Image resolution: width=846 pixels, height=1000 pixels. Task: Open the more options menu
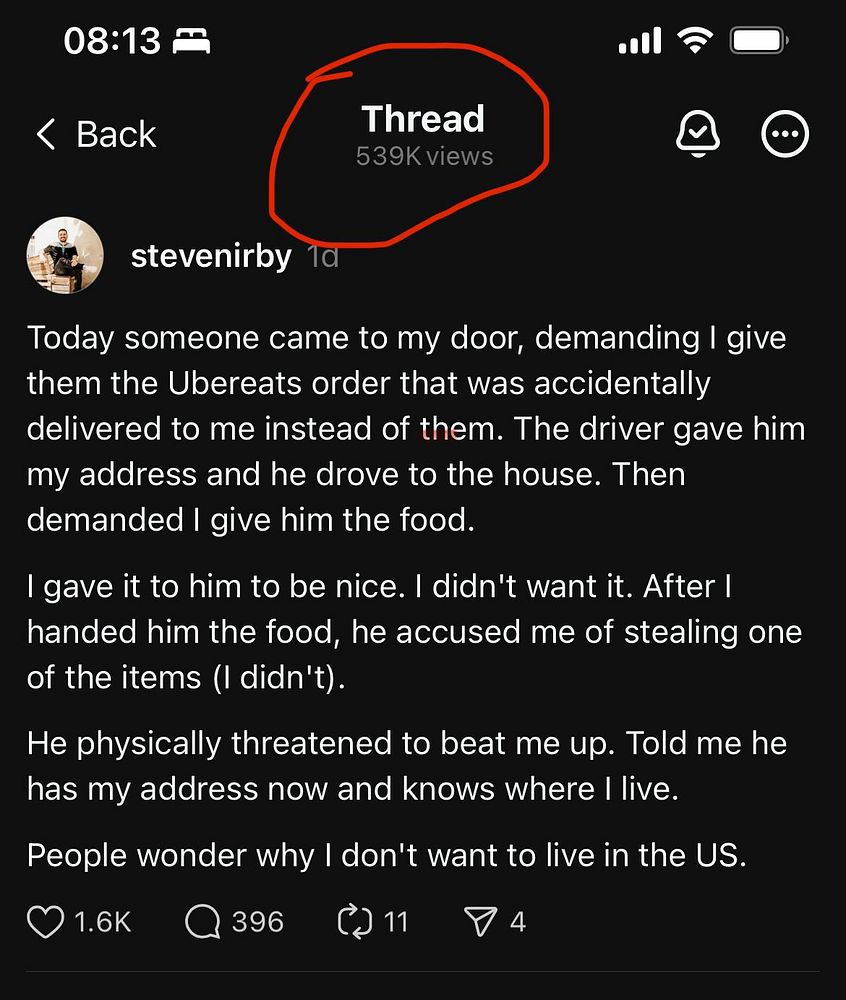point(785,134)
